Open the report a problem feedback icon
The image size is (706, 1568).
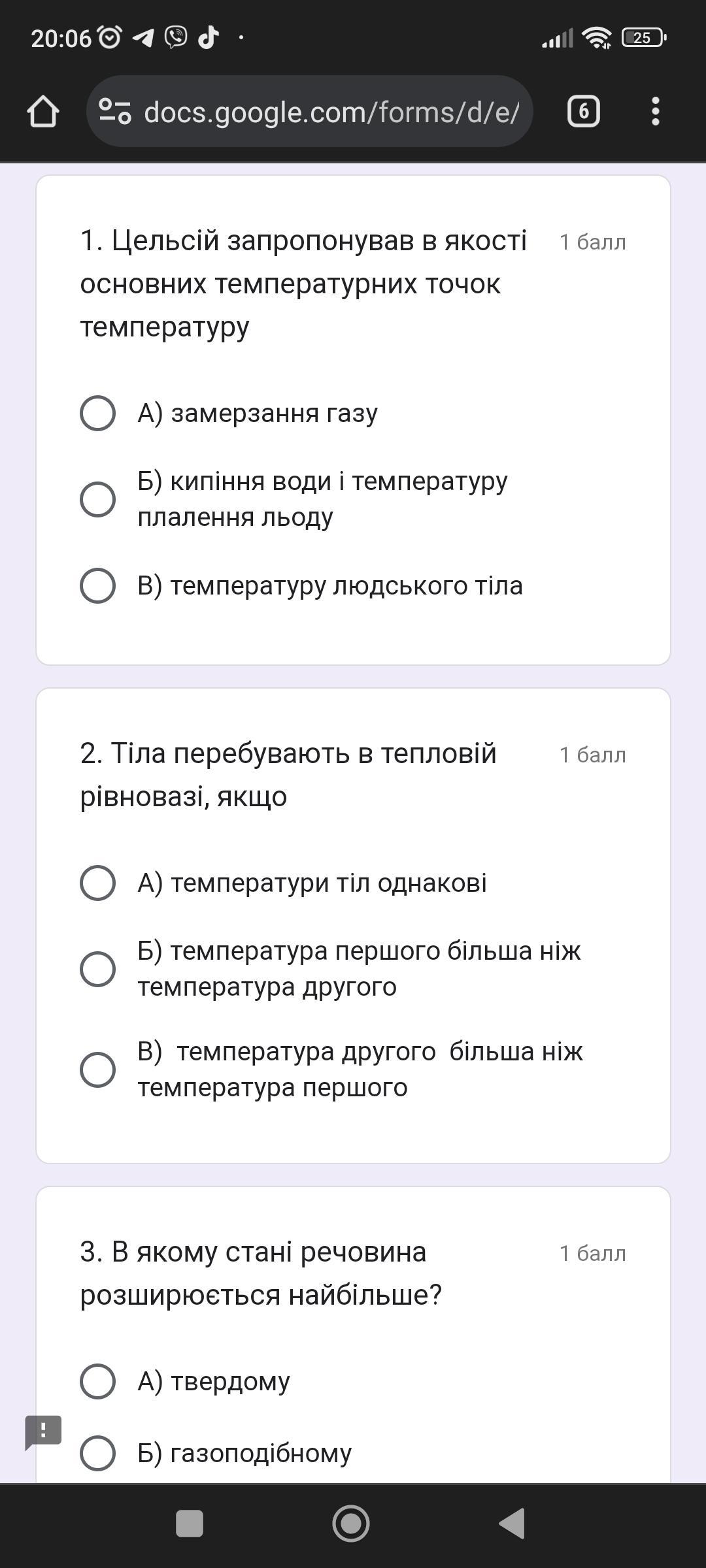point(43,1432)
